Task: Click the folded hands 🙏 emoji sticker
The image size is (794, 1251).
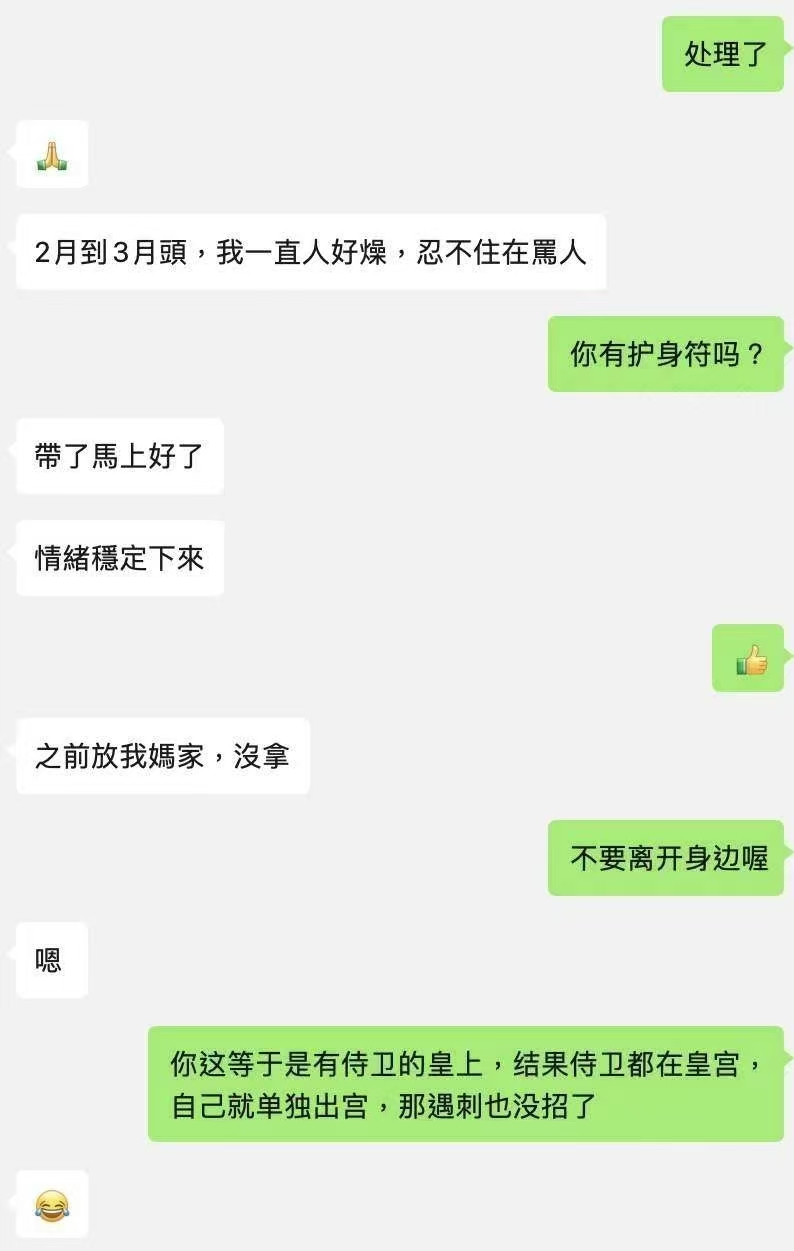Action: pyautogui.click(x=52, y=155)
